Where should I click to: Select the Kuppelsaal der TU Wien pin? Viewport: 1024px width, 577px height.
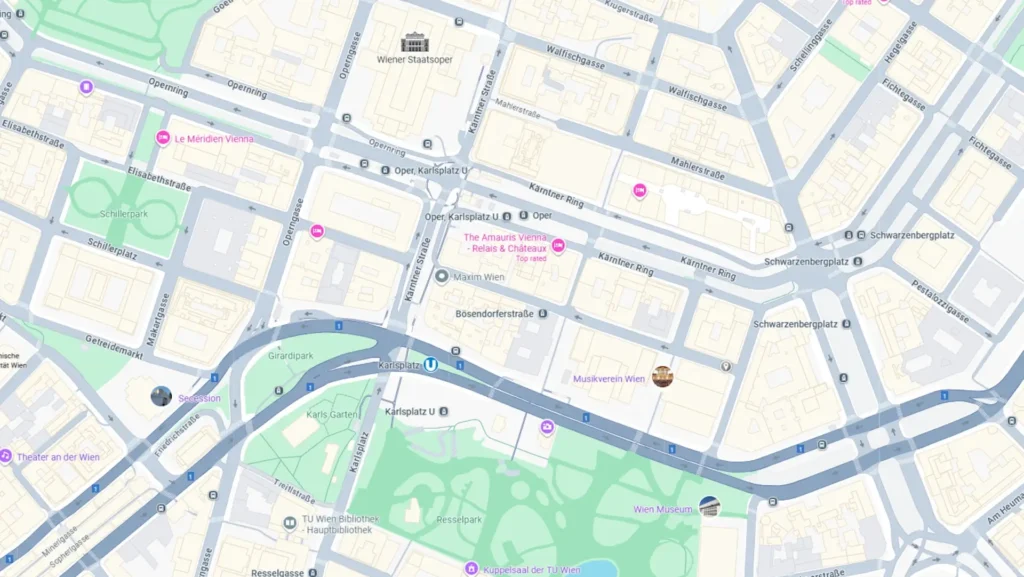point(470,569)
